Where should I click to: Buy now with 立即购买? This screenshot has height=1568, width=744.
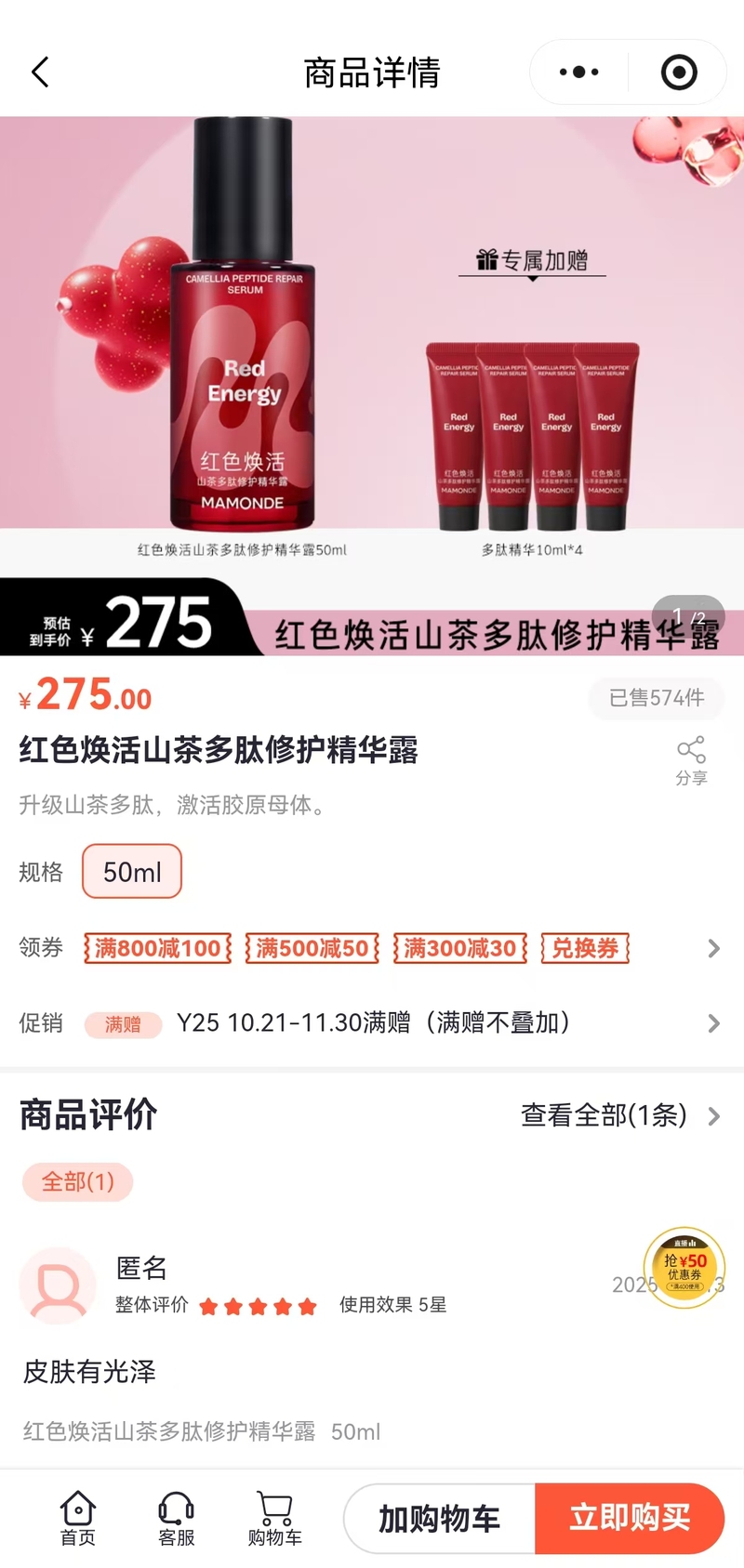(630, 1519)
